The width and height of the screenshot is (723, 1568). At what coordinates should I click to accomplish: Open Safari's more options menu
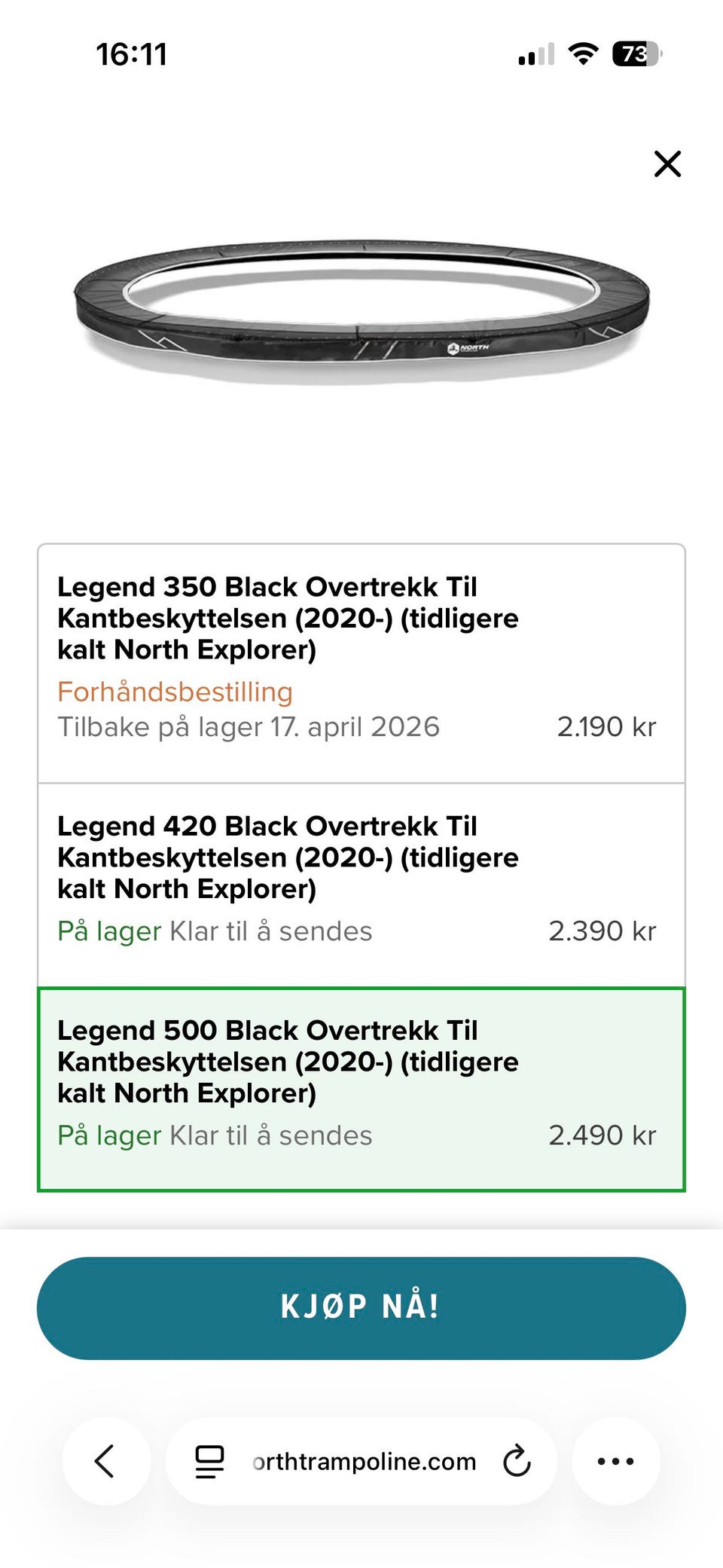(x=616, y=1462)
